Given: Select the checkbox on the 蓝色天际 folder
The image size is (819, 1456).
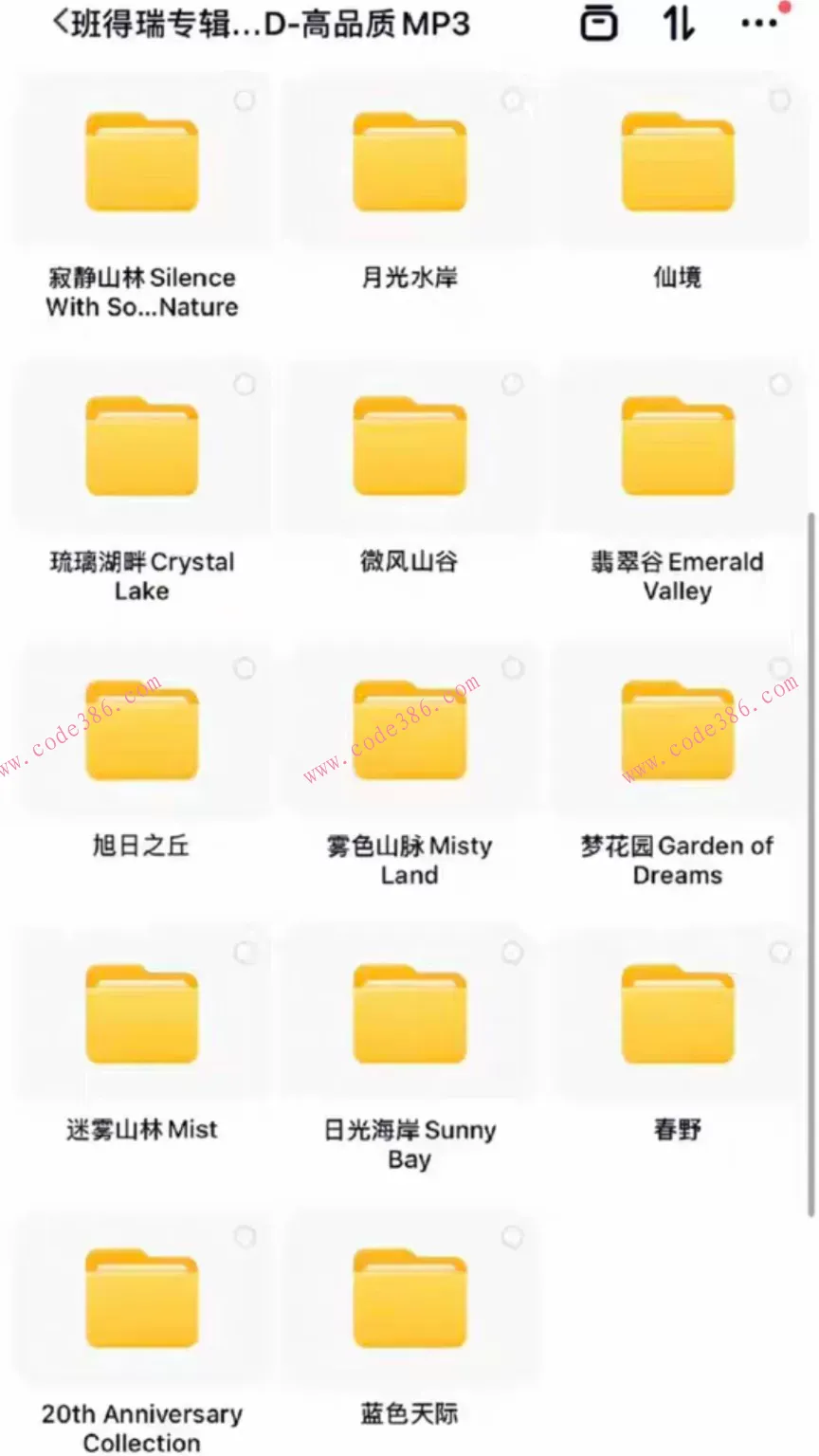Looking at the screenshot, I should 513,1237.
